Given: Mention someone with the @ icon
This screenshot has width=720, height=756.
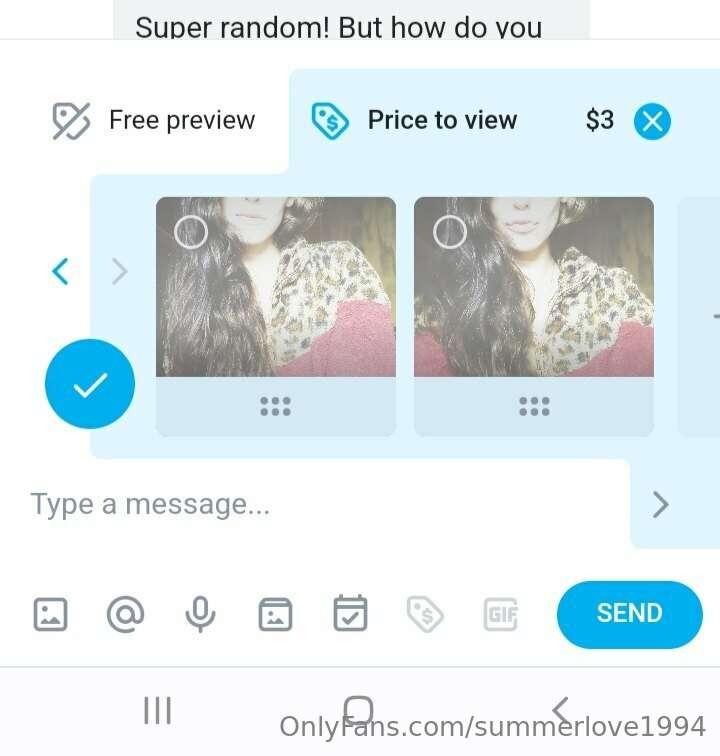Looking at the screenshot, I should [126, 614].
